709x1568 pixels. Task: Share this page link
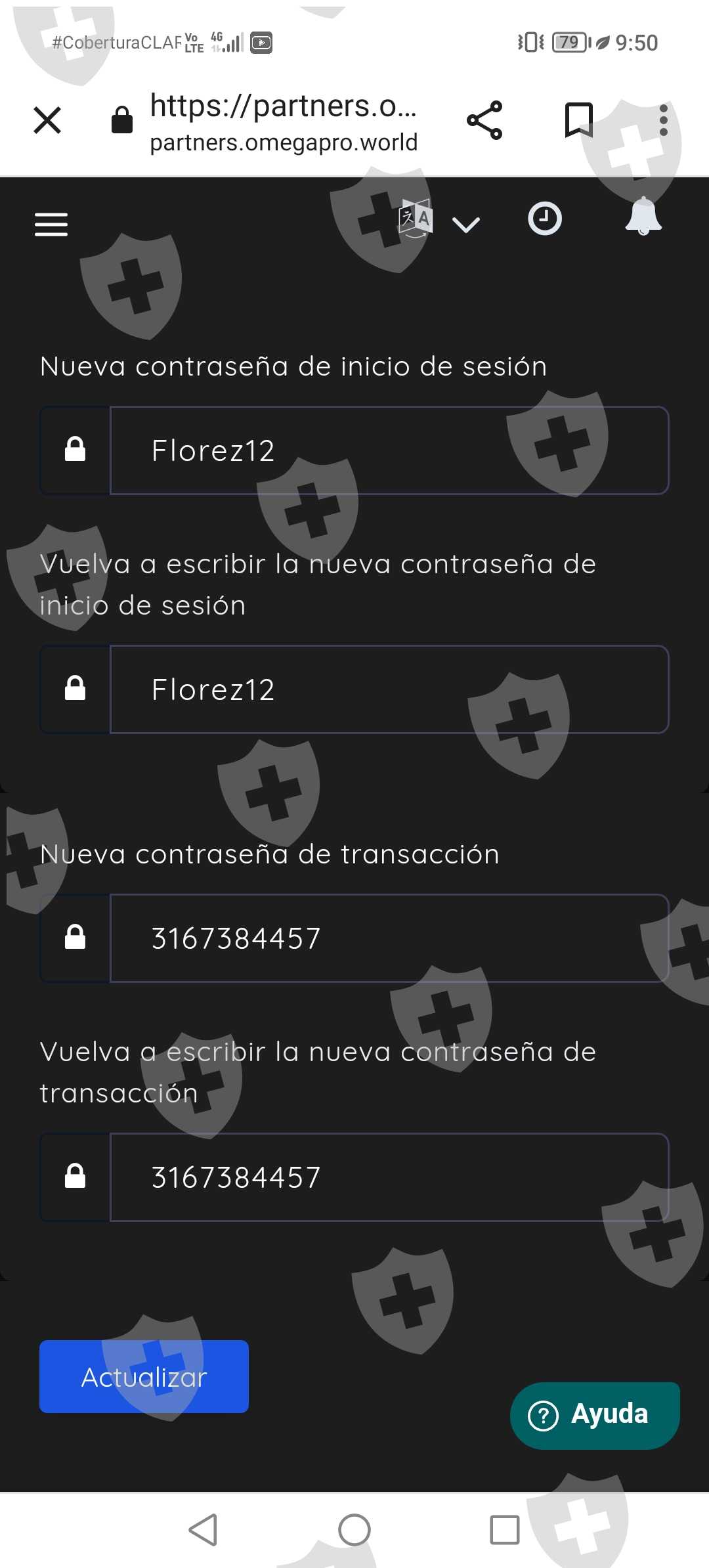[x=484, y=120]
